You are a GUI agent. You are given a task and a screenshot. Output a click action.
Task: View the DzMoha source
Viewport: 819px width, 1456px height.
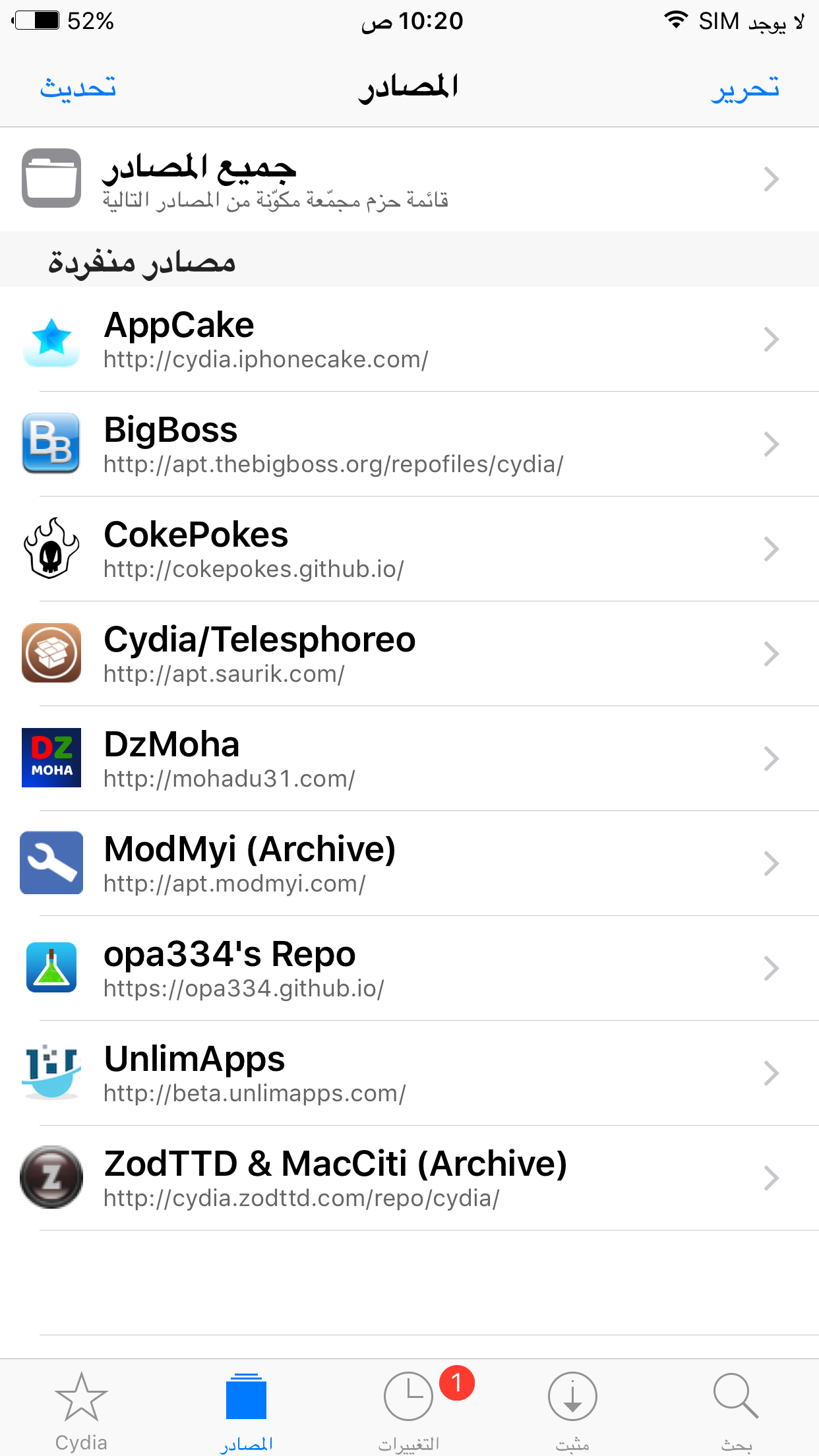click(409, 759)
